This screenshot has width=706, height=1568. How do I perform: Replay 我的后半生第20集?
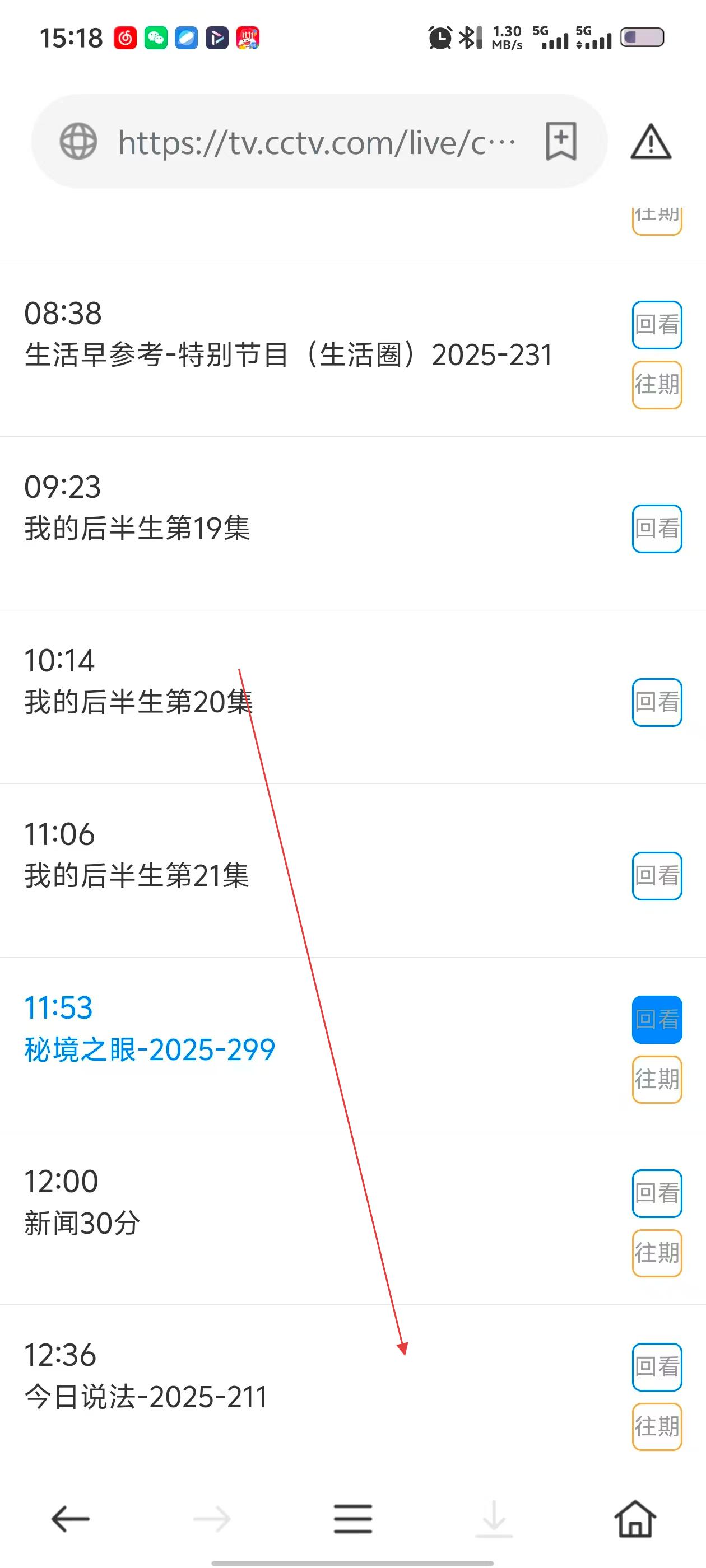[x=657, y=702]
